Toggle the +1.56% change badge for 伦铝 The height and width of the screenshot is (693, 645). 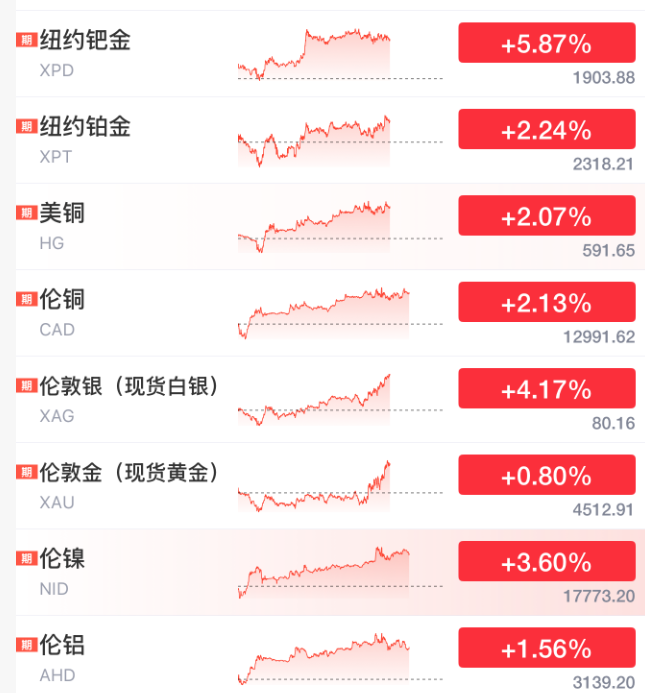pos(547,647)
